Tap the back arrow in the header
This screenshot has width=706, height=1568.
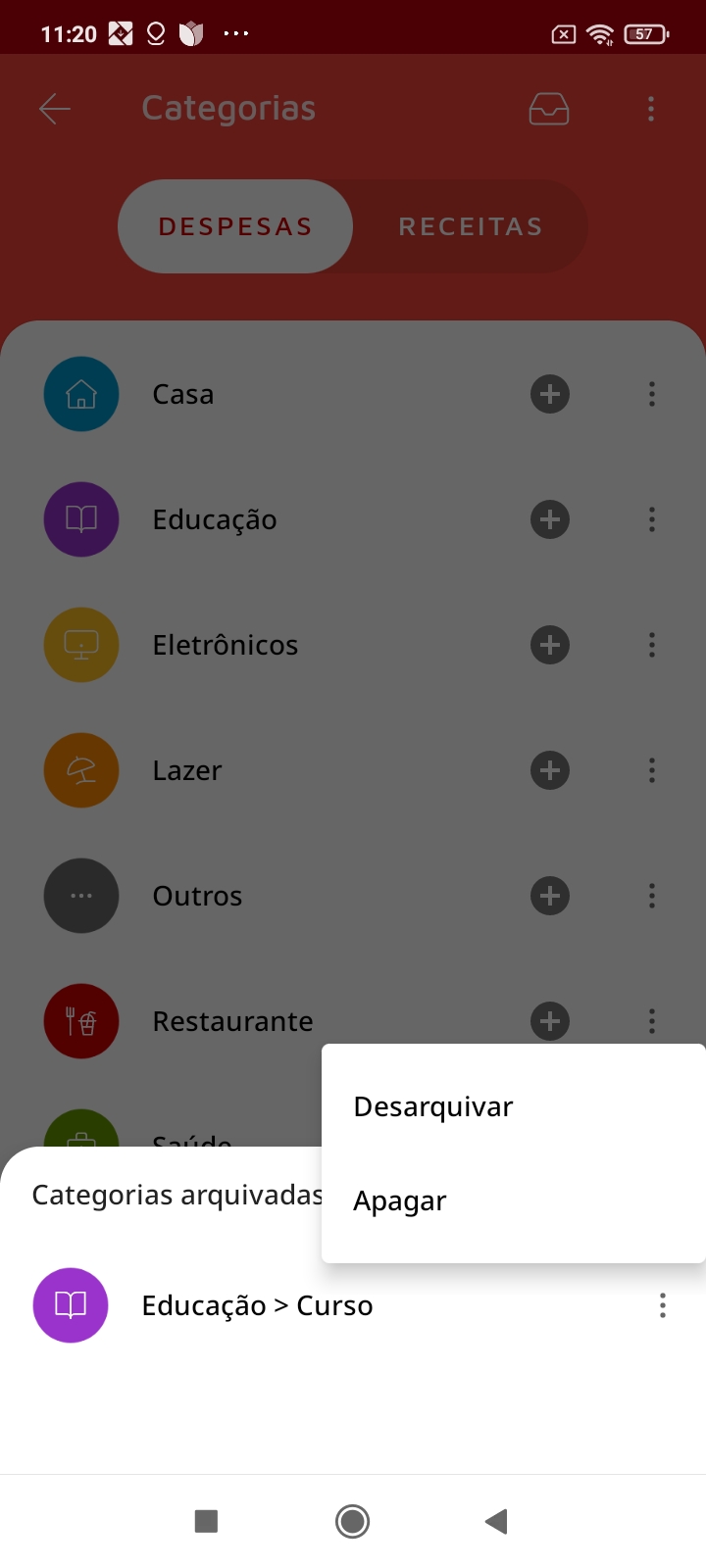click(x=55, y=108)
